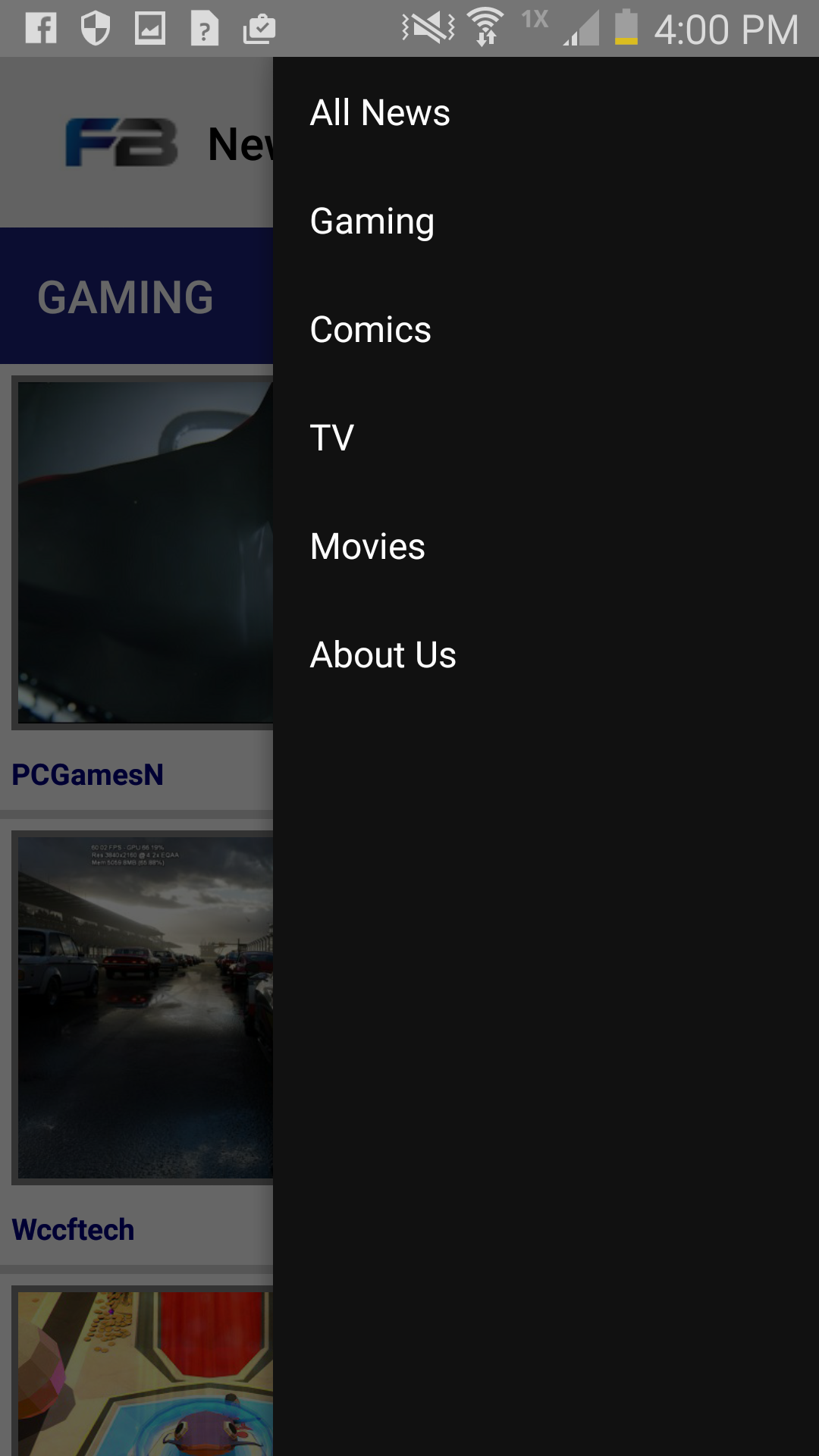Open the Comics section
819x1456 pixels.
coord(371,329)
